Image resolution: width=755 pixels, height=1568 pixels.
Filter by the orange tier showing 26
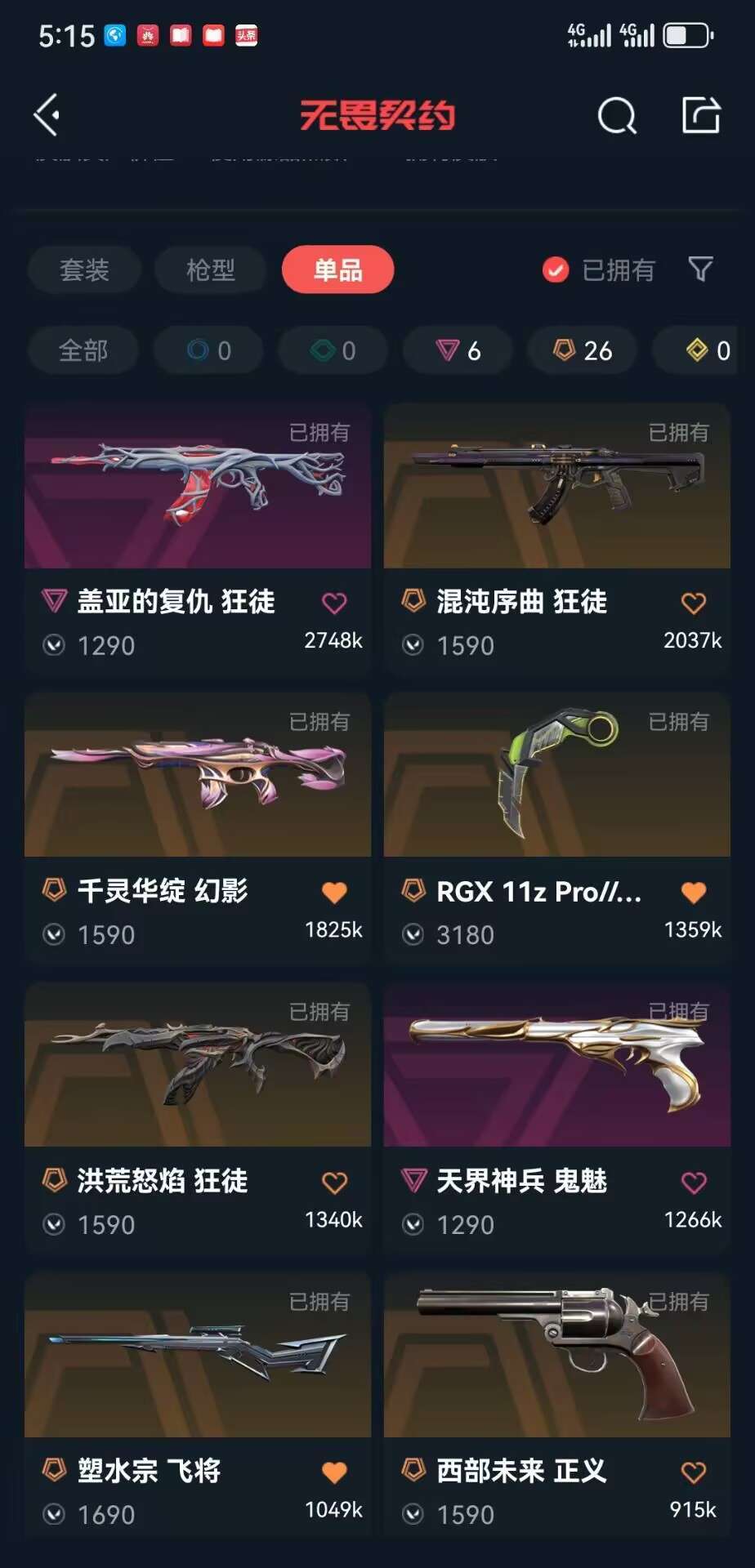click(583, 351)
